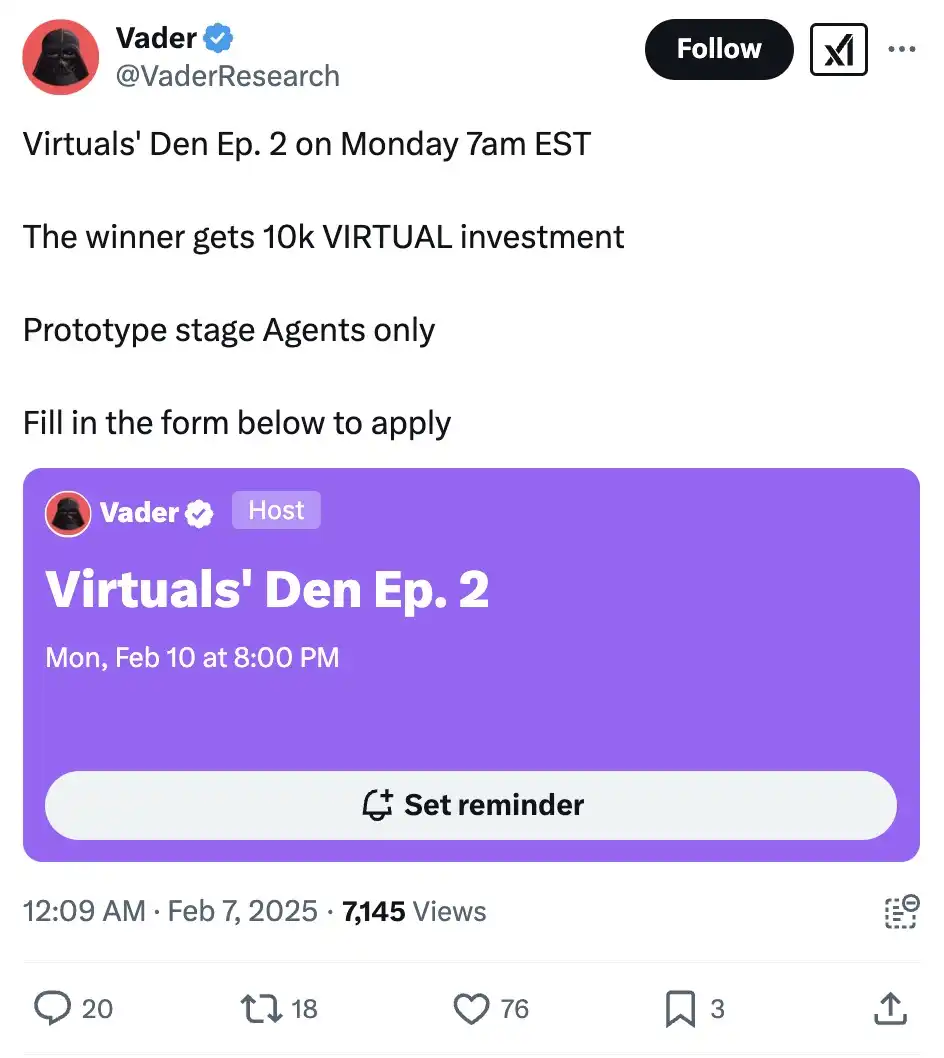Viewport: 944px width, 1058px height.
Task: Open the Grok xAI icon
Action: (x=838, y=49)
